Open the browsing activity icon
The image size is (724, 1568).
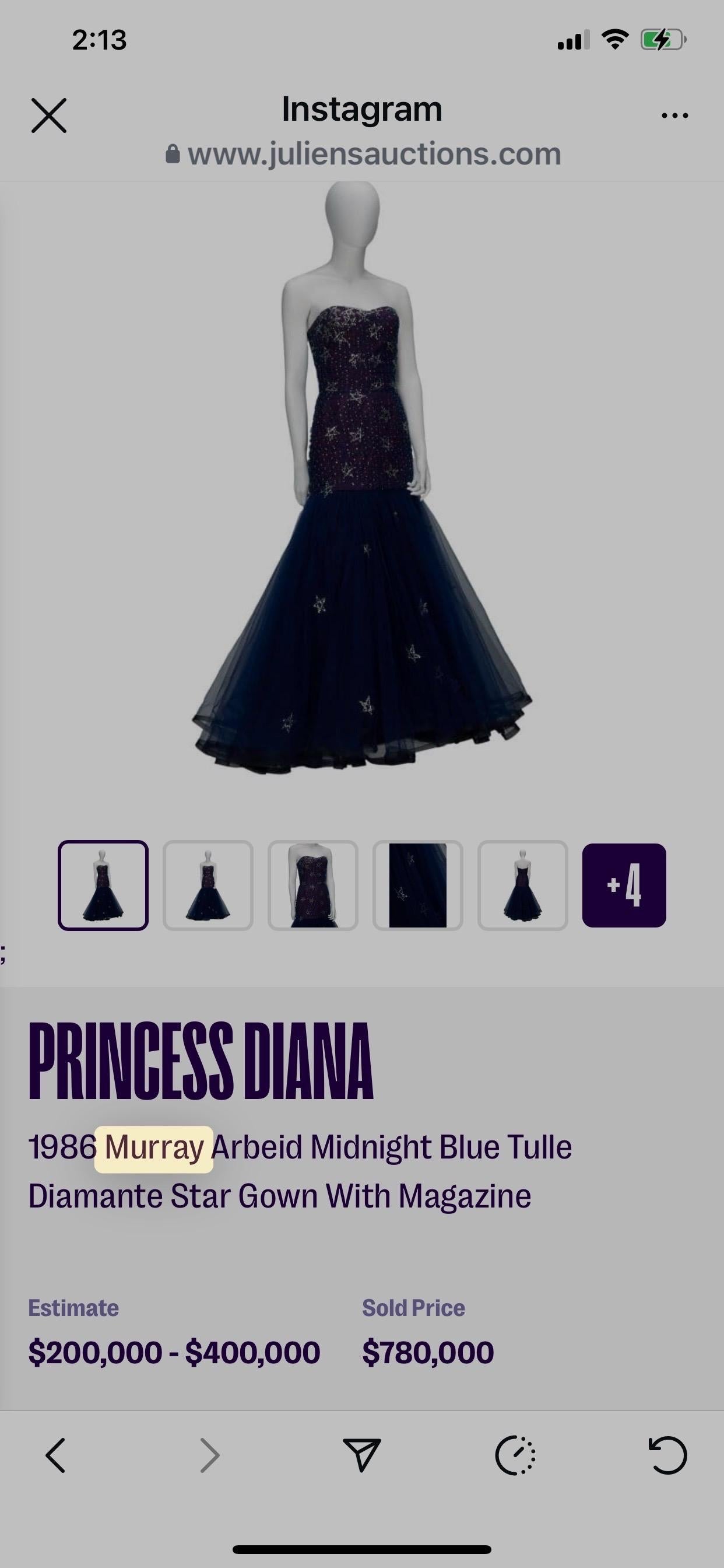[515, 1455]
